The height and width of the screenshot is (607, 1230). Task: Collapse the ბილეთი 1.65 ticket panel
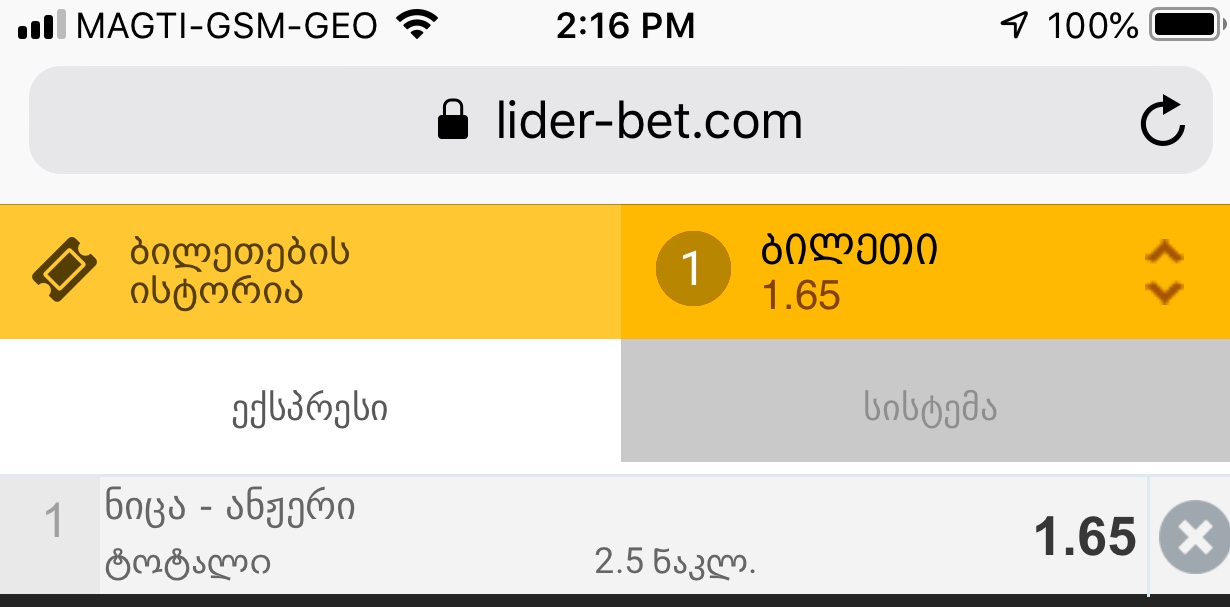tap(1163, 272)
